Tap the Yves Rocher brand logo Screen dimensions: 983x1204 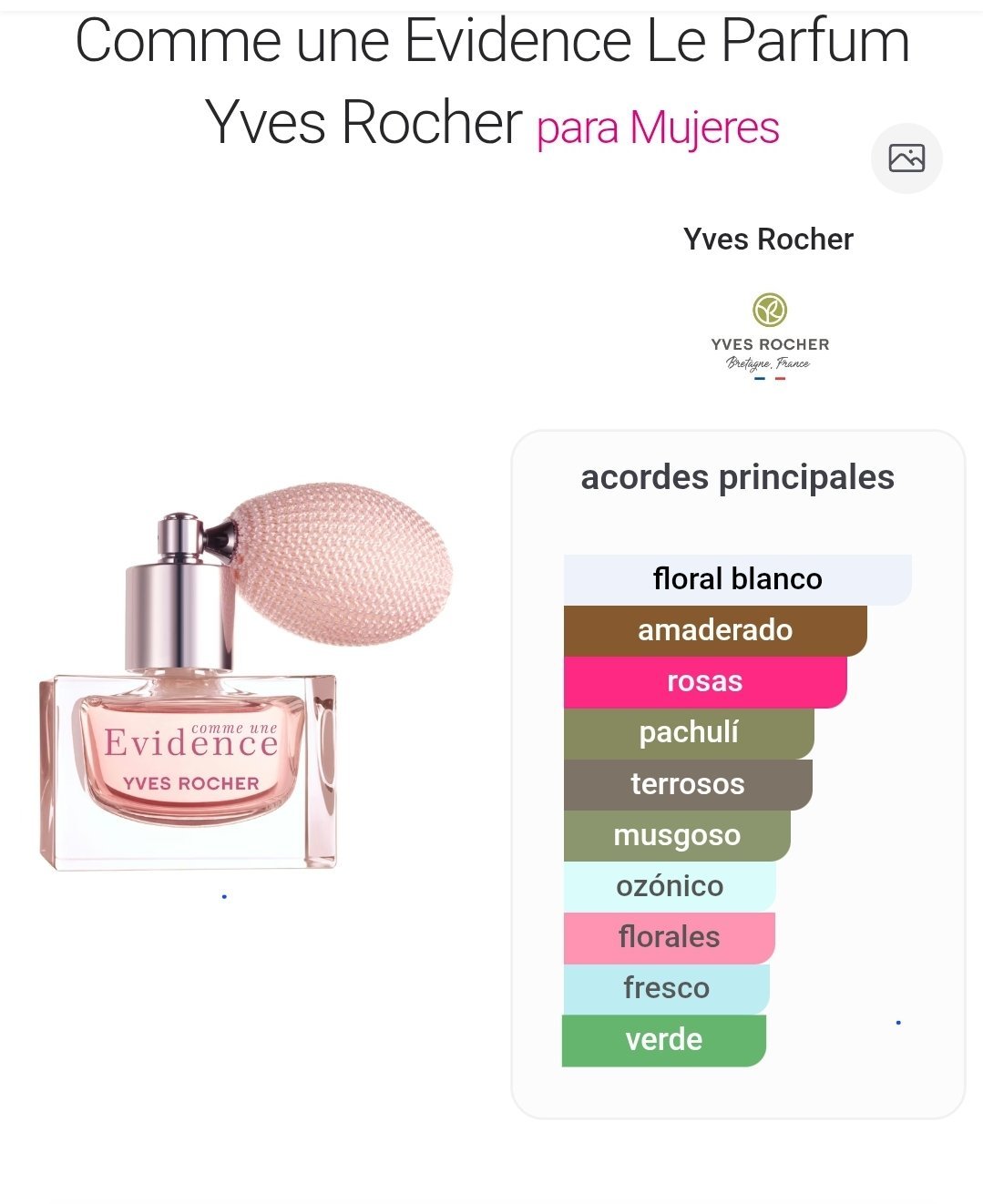[x=770, y=336]
